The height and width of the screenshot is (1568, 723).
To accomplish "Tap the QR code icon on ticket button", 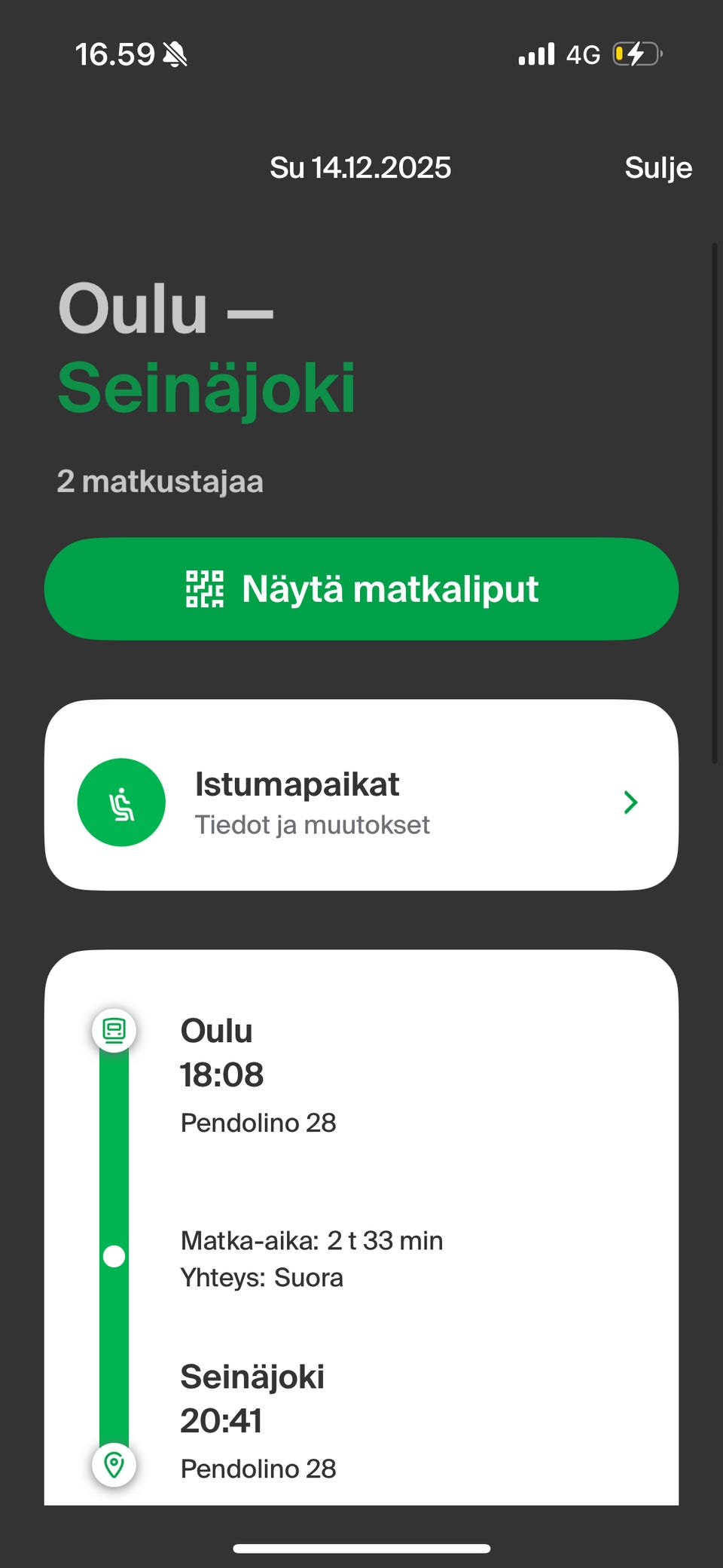I will coord(204,590).
